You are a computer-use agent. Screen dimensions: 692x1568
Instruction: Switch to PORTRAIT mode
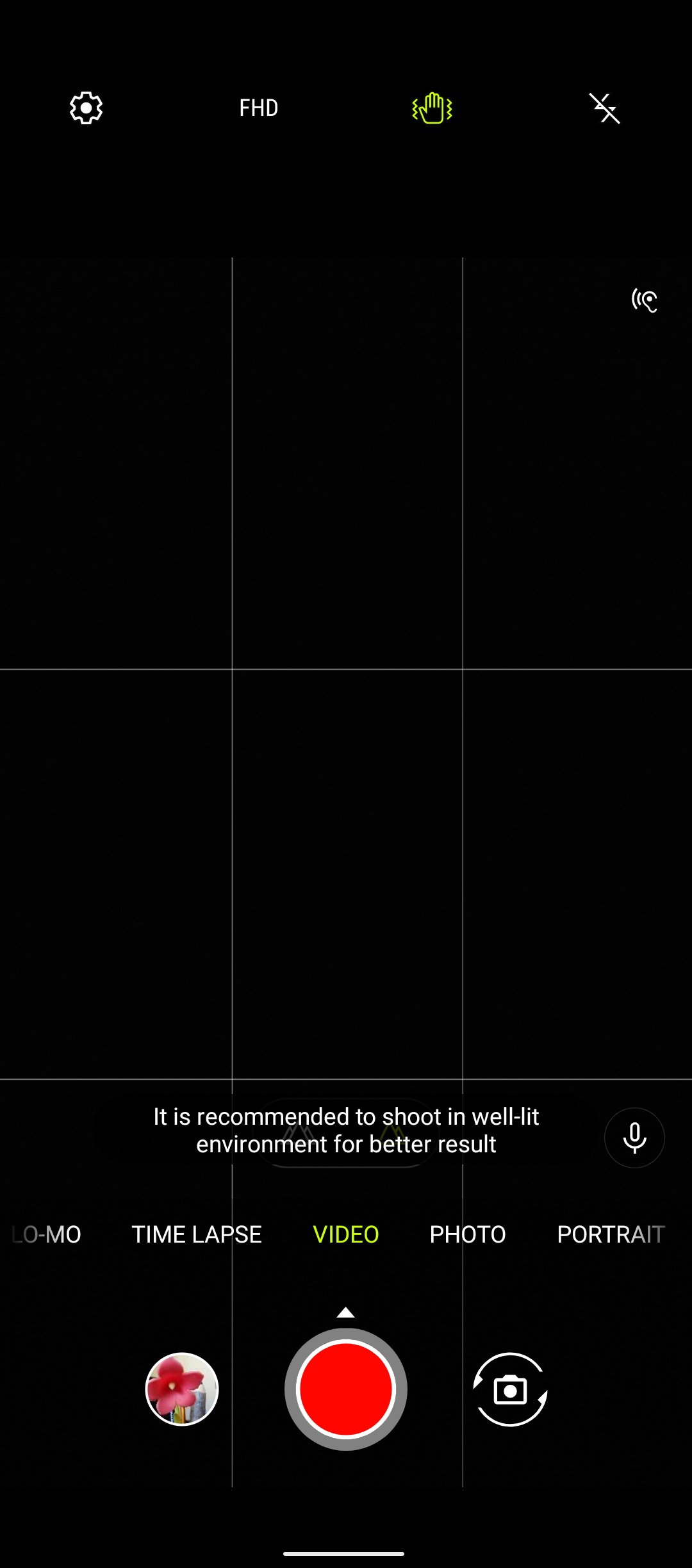tap(610, 1234)
